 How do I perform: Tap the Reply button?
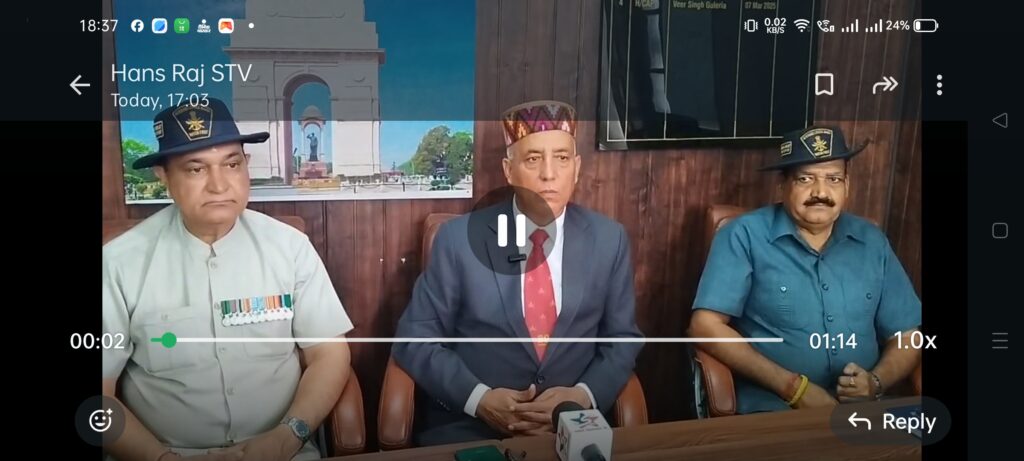(891, 421)
